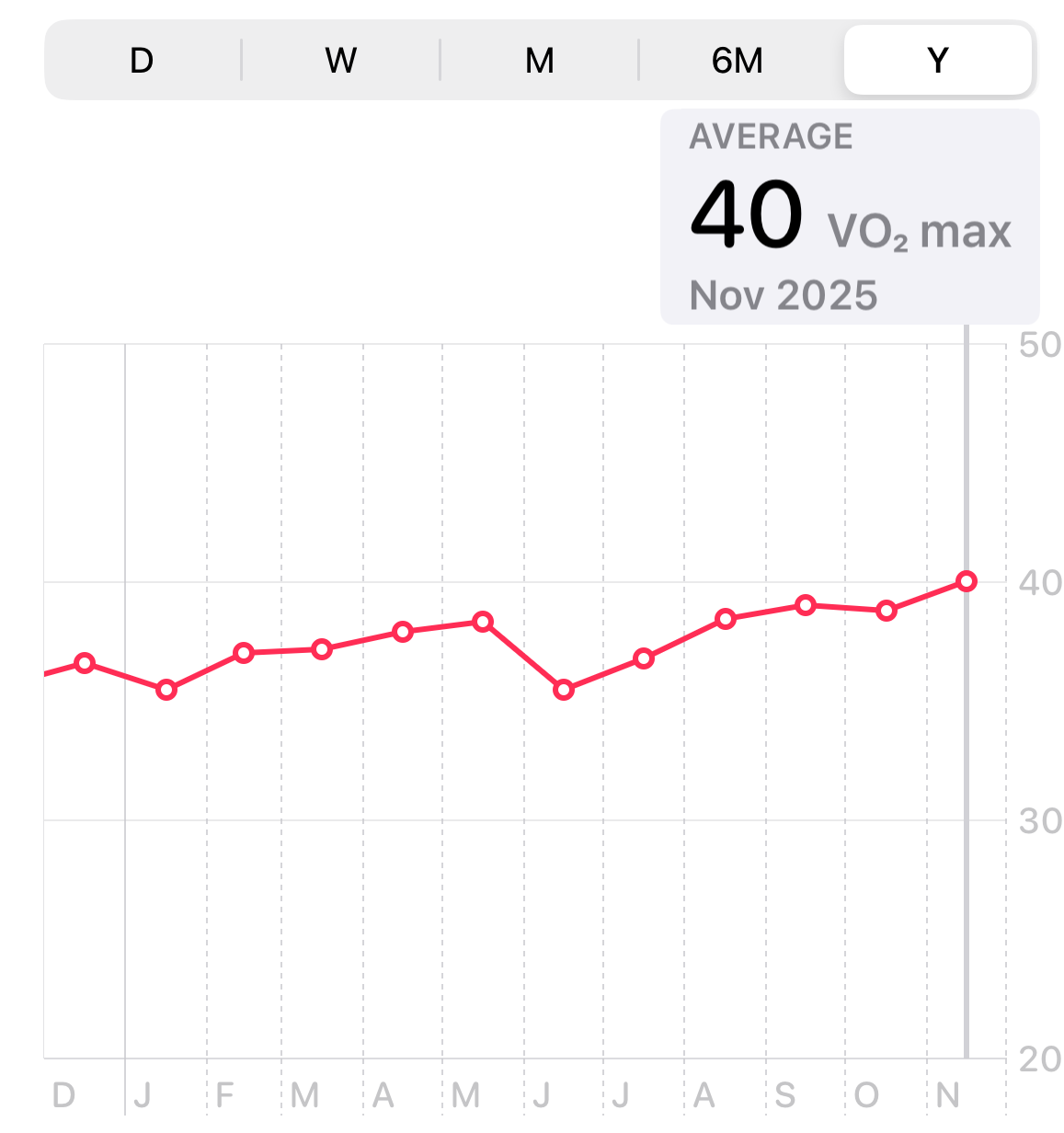Switch to the D day view
Screen dimensions: 1064x1133
142,61
